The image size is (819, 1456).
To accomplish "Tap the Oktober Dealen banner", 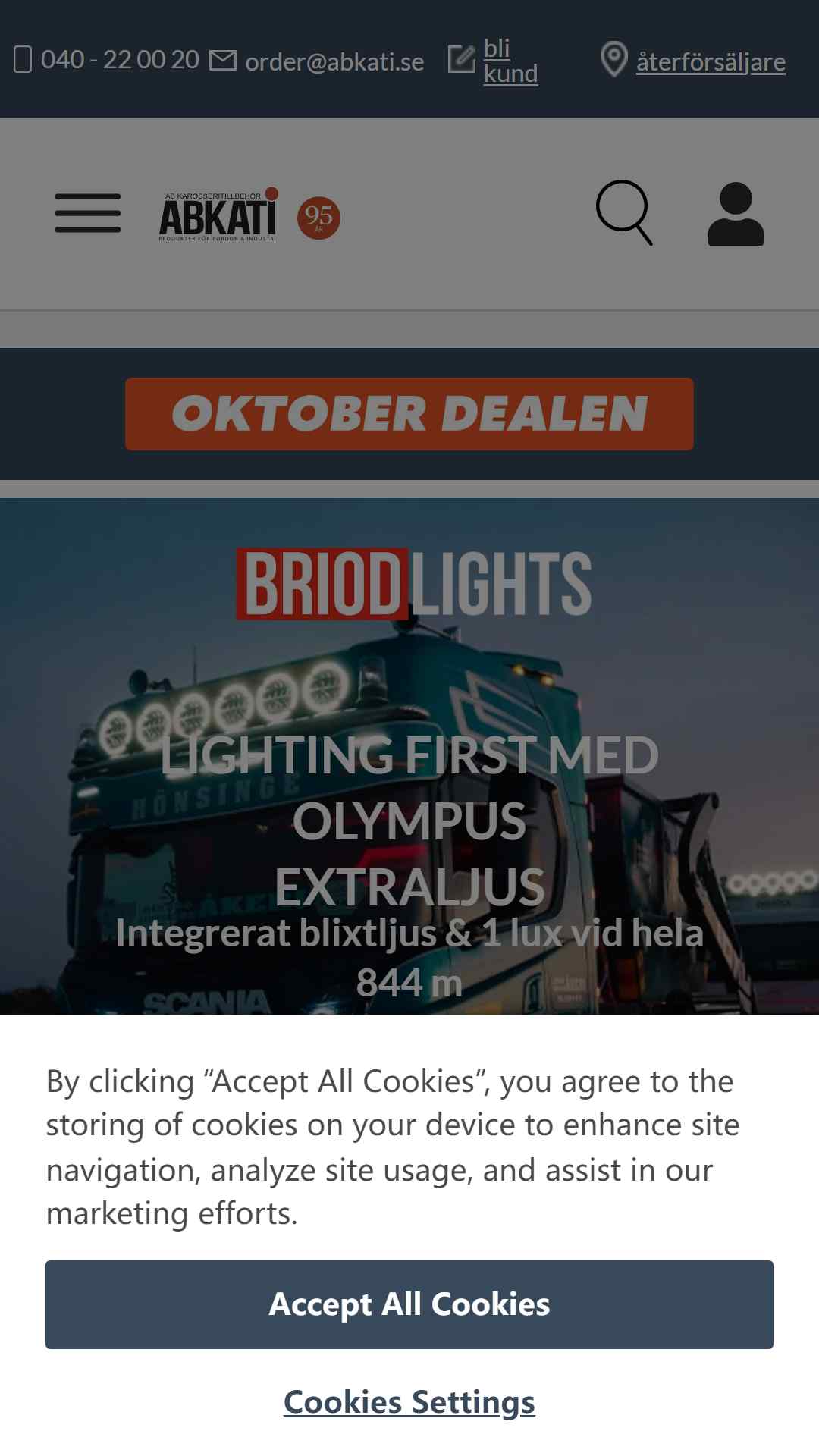I will coord(409,414).
